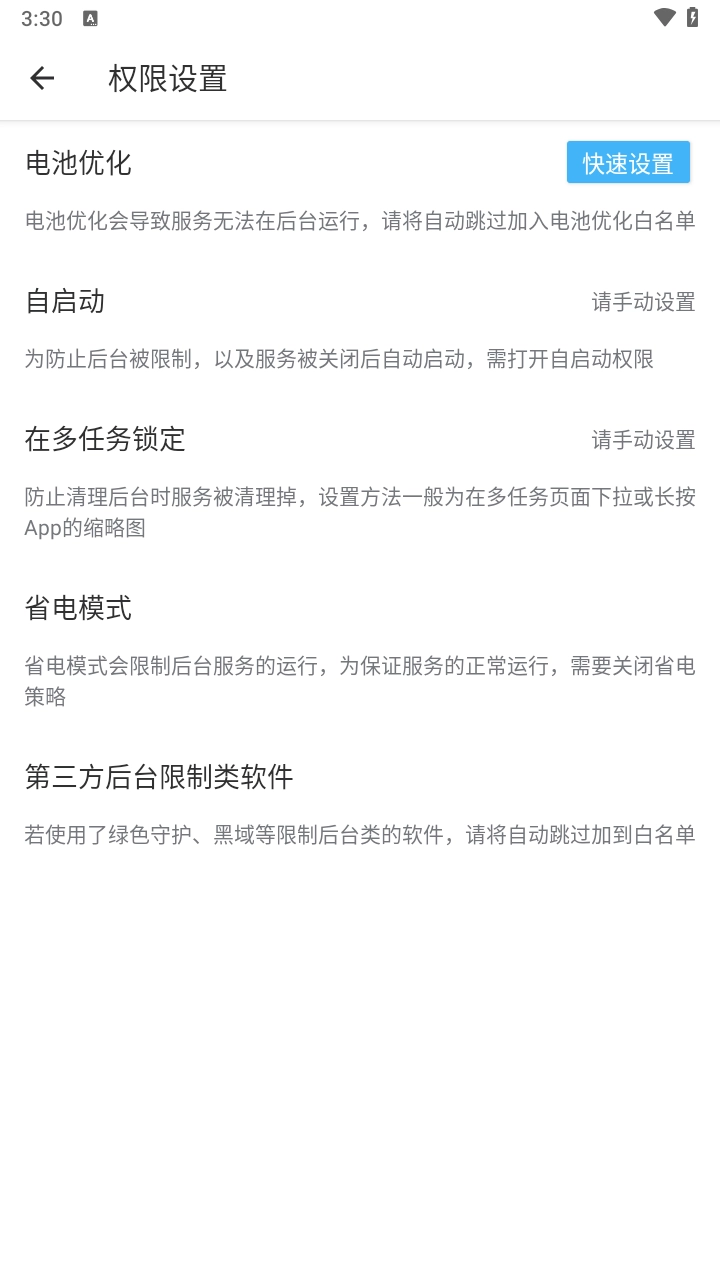
Task: Tap the 快速设置 button for 电池优化
Action: (629, 161)
